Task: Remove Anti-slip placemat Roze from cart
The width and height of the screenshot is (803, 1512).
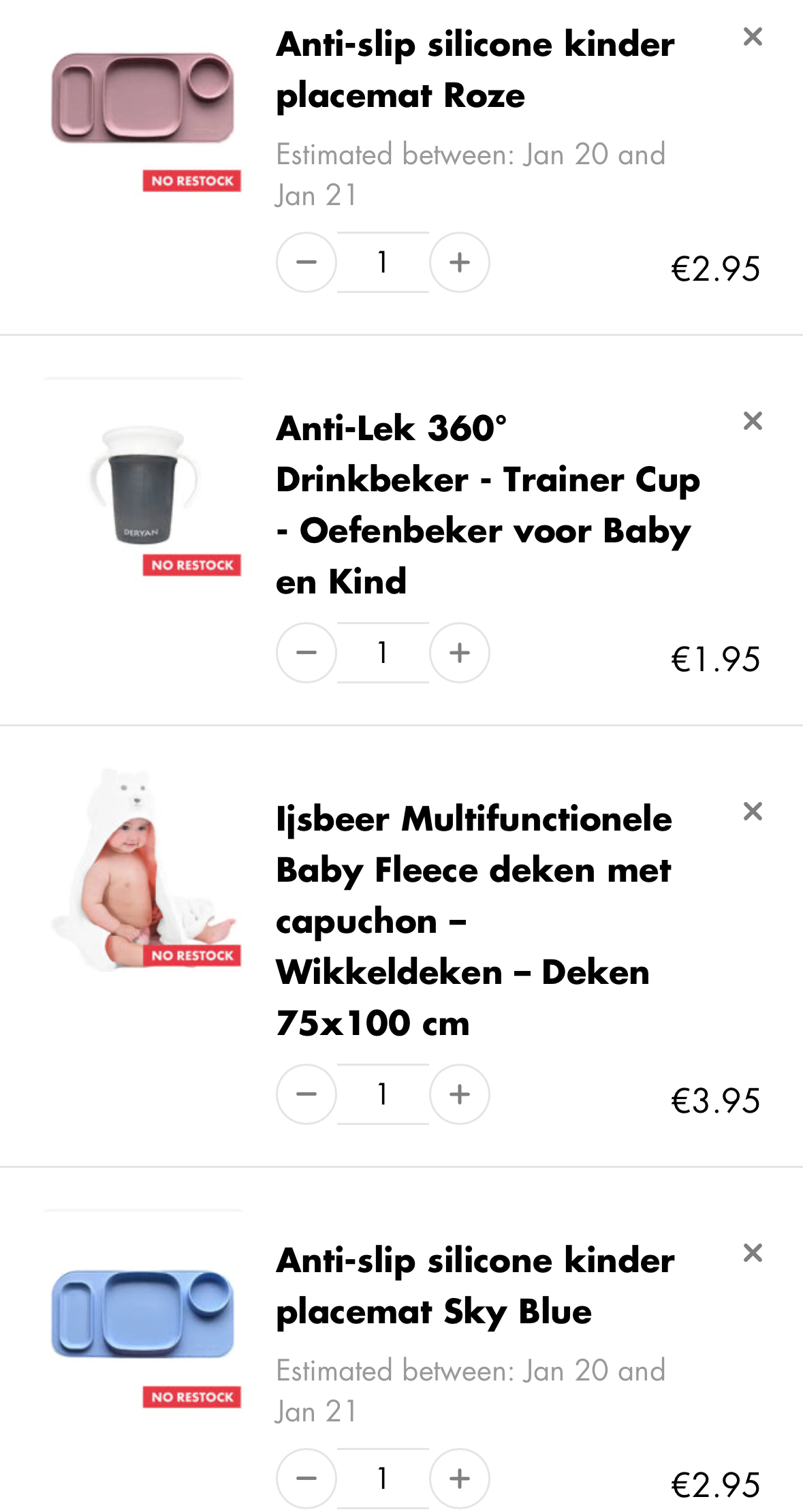Action: (753, 37)
